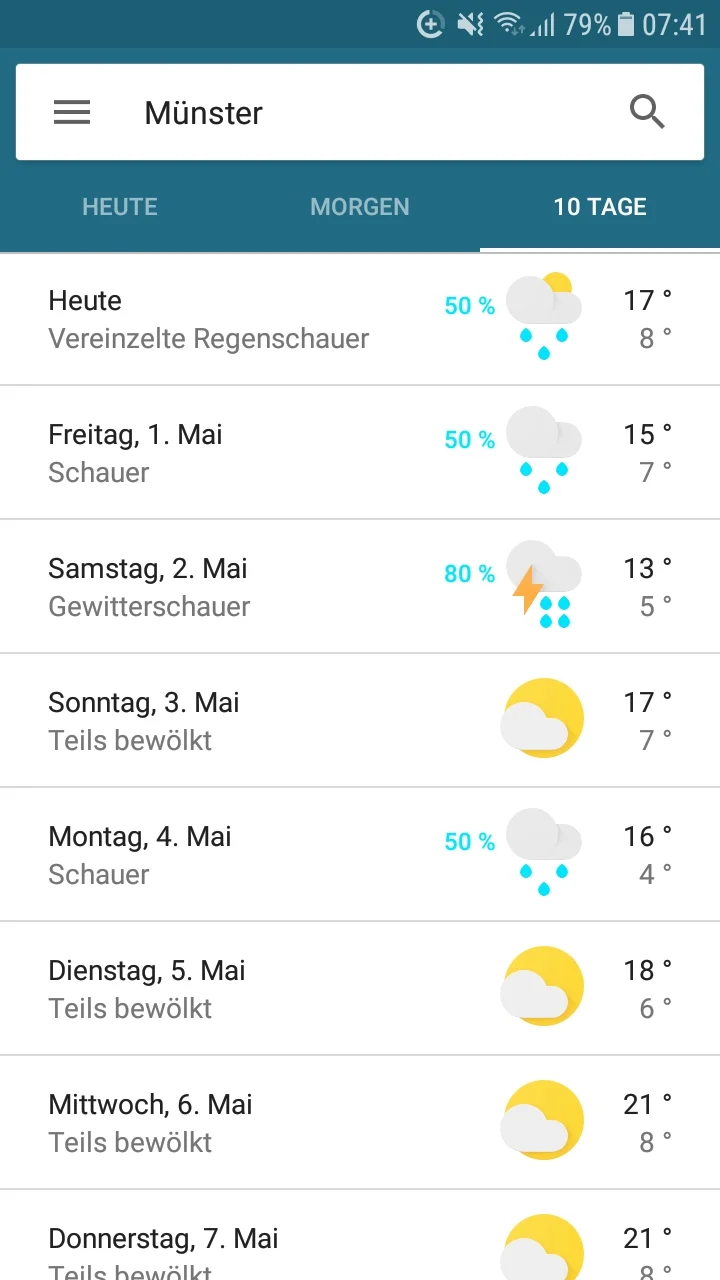Image resolution: width=720 pixels, height=1280 pixels.
Task: Open the Freitag, 1. Mai forecast
Action: (360, 453)
